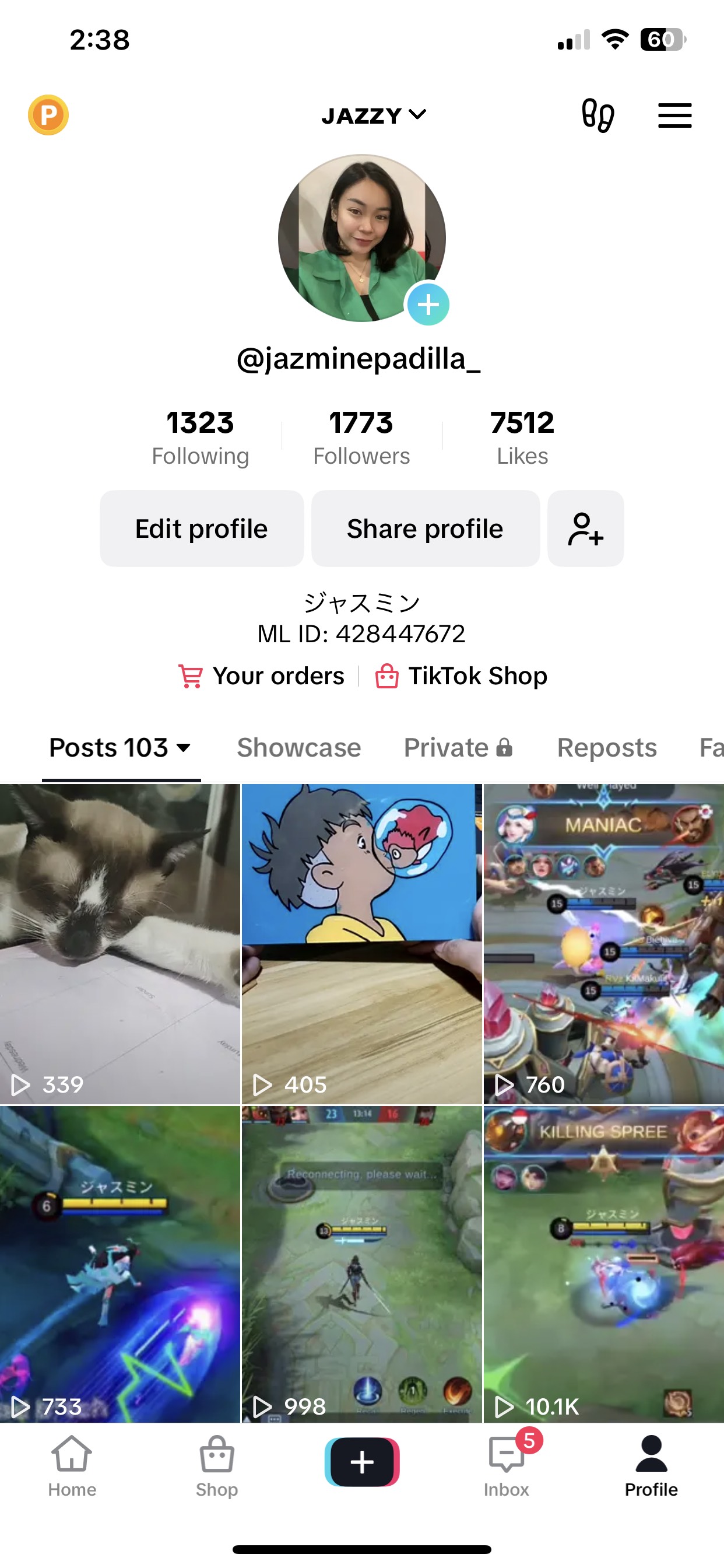Open Your orders

(x=262, y=675)
